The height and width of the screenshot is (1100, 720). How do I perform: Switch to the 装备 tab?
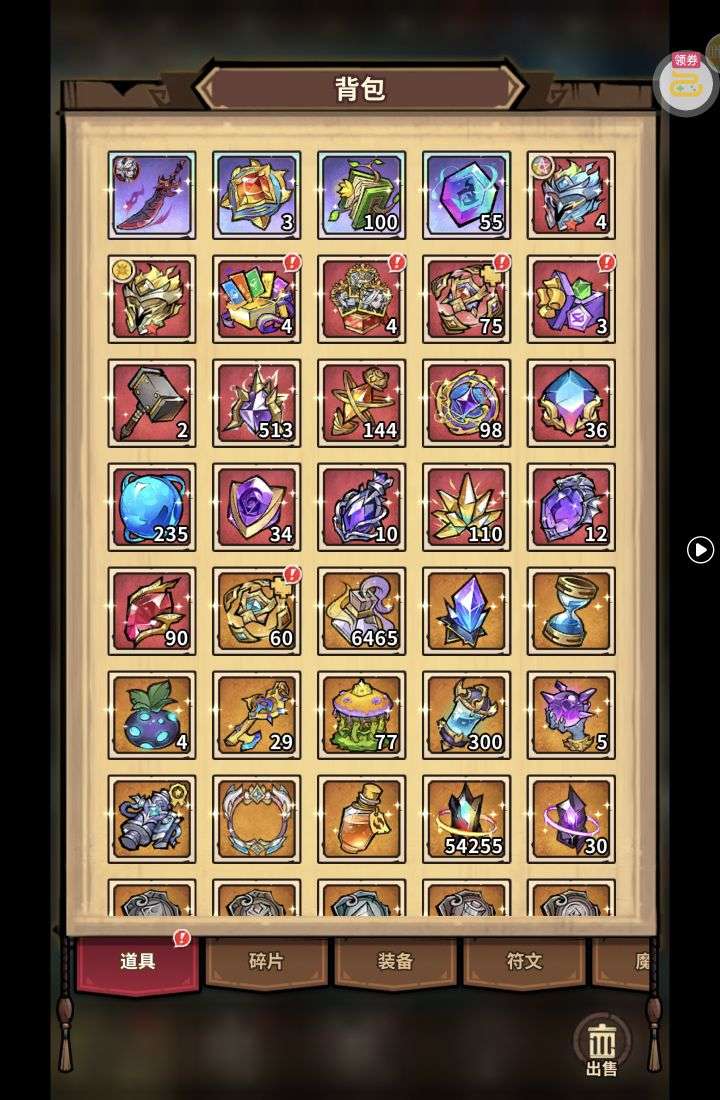pos(395,962)
